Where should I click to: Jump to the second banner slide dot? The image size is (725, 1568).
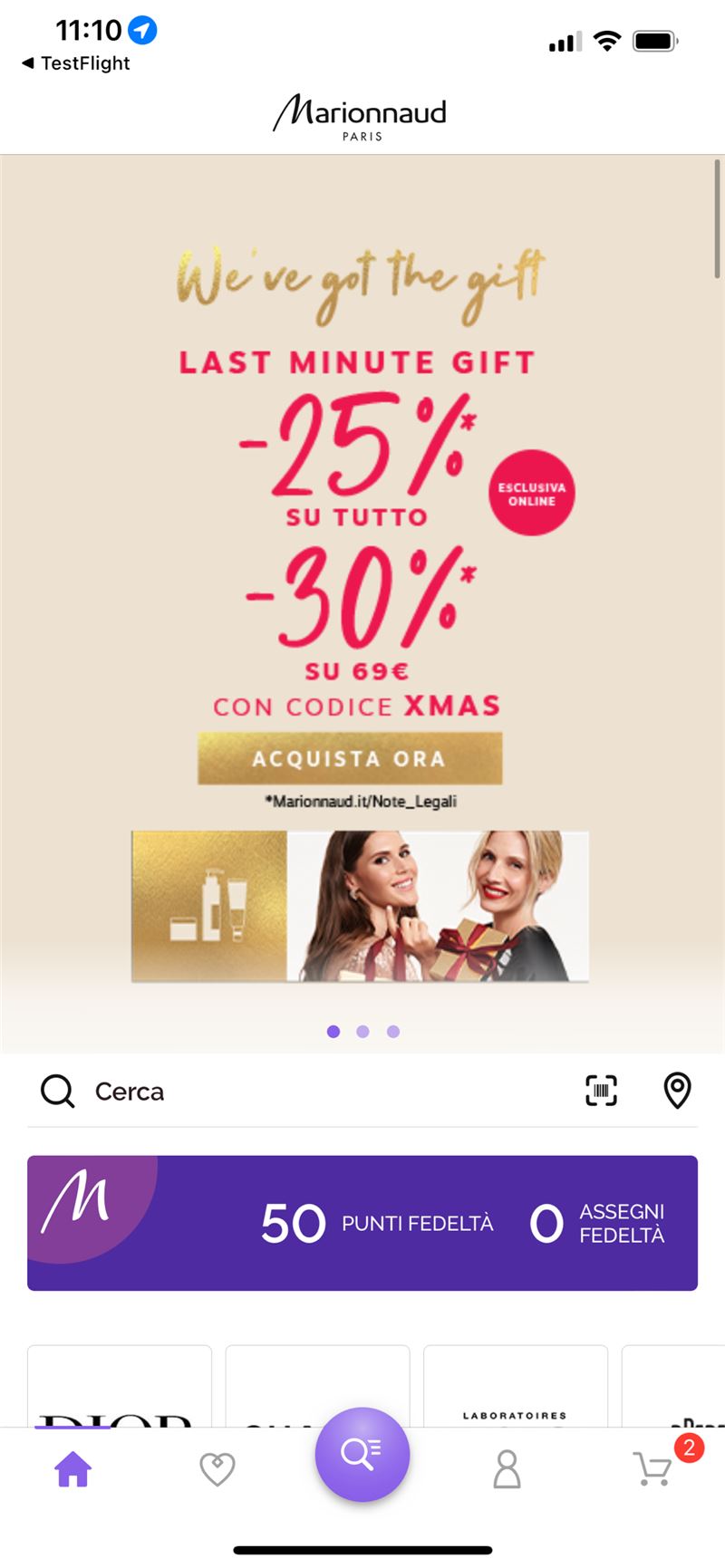(x=362, y=1031)
